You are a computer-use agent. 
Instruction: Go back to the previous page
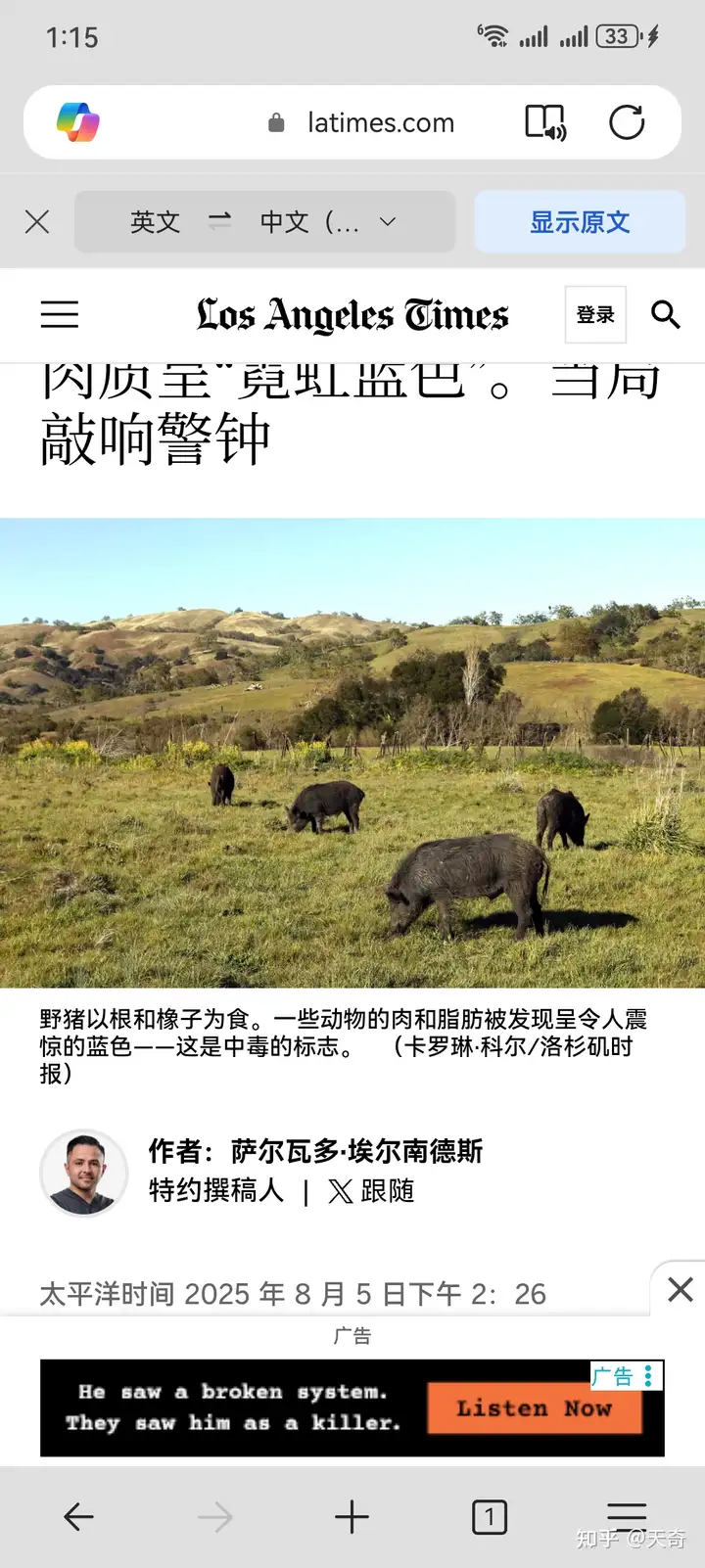click(78, 1517)
